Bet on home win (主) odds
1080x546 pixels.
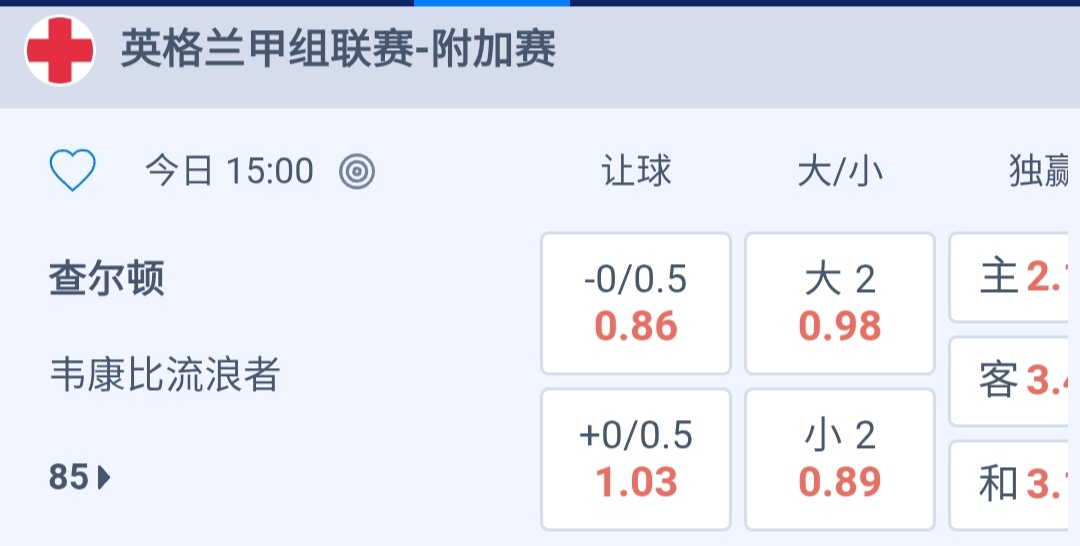click(x=1010, y=278)
